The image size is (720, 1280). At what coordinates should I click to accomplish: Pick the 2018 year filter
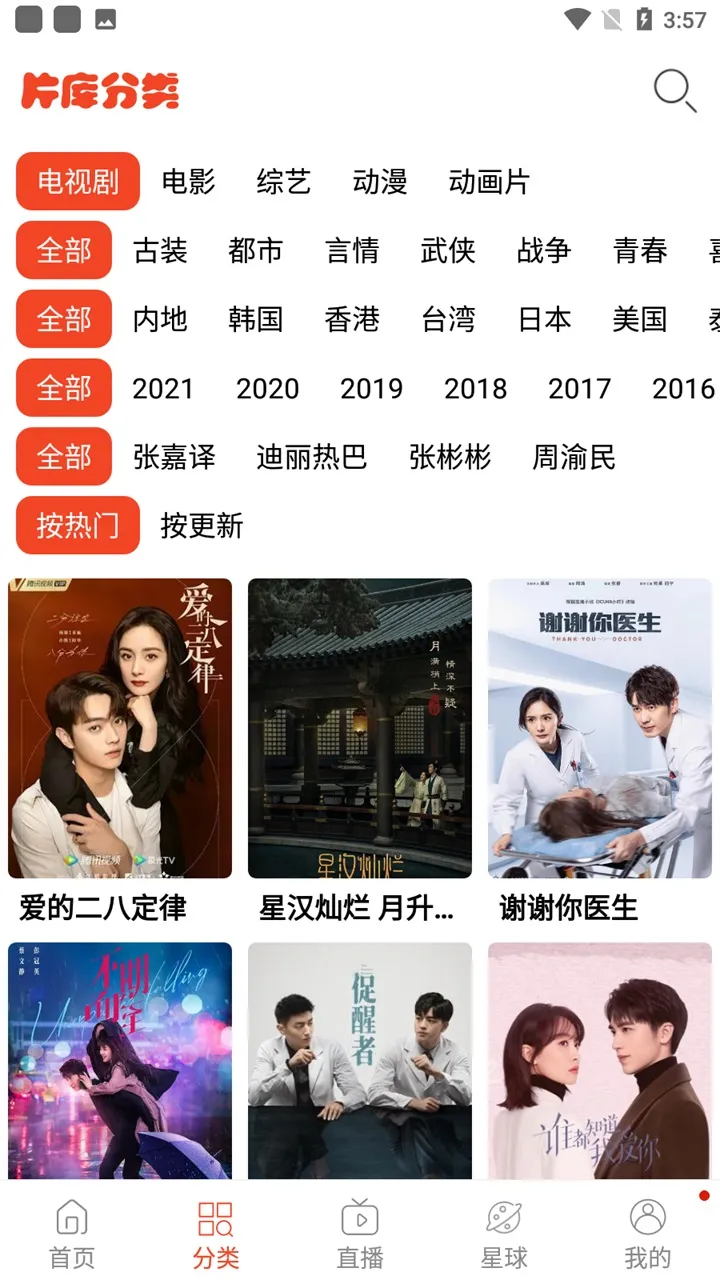(475, 389)
